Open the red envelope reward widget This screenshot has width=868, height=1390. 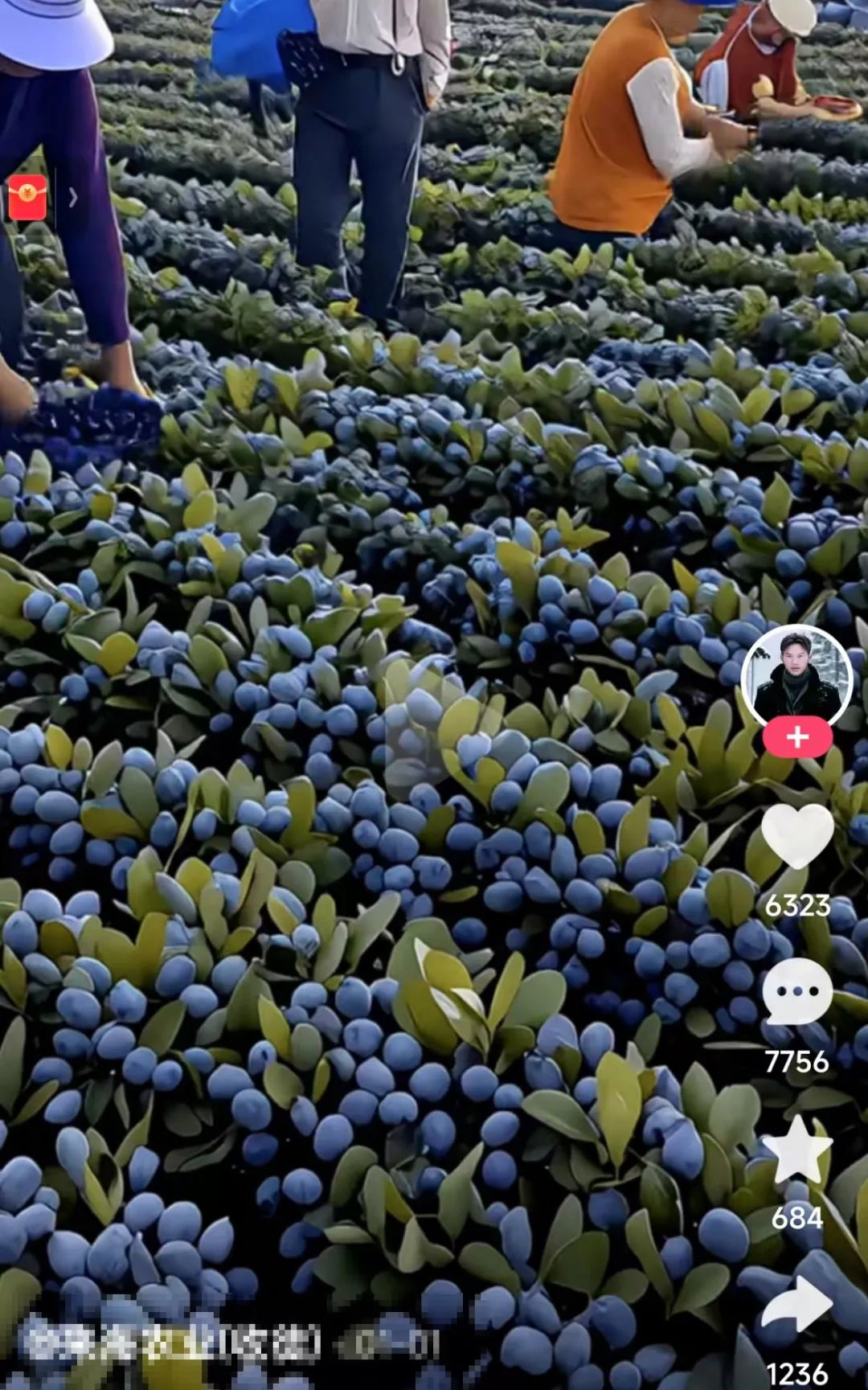[x=27, y=197]
